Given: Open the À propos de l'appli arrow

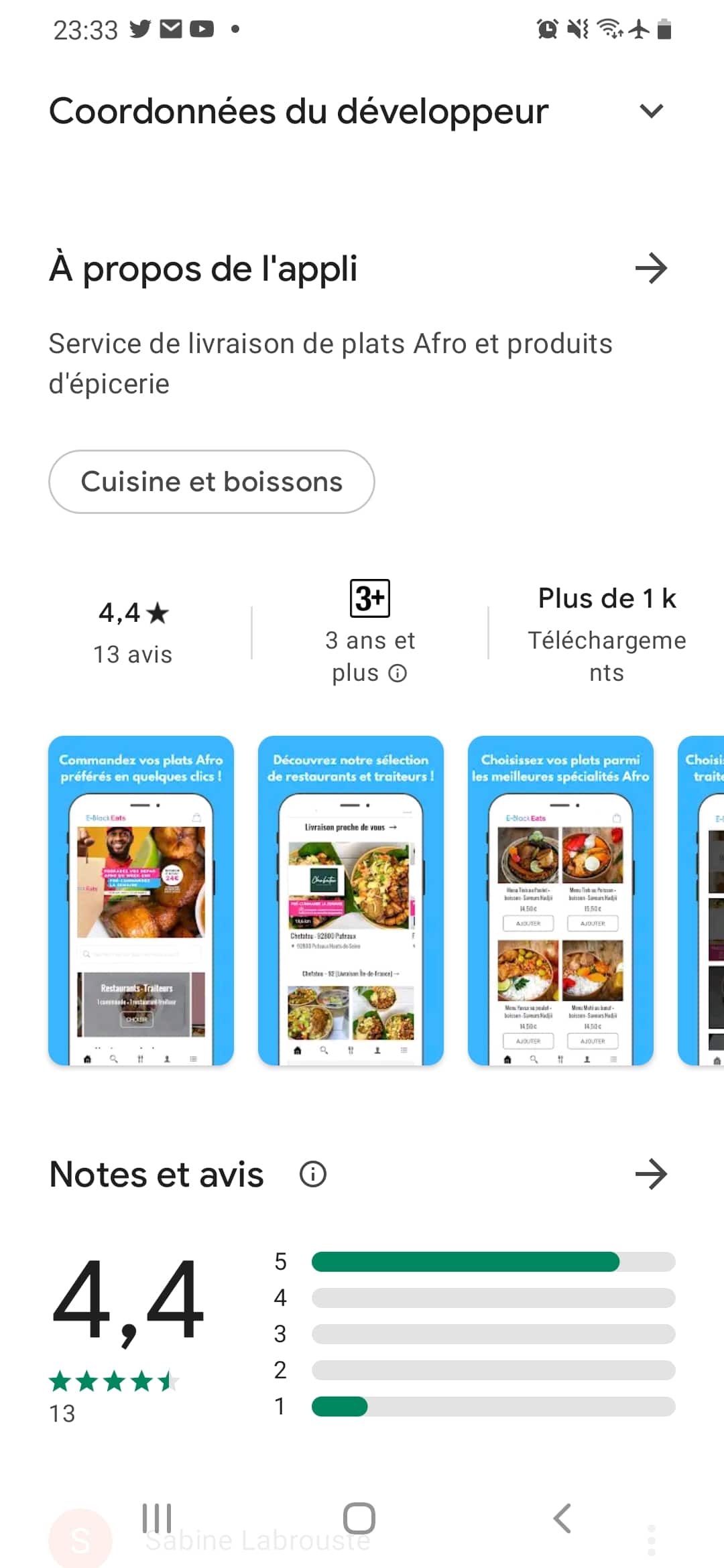Looking at the screenshot, I should click(651, 269).
